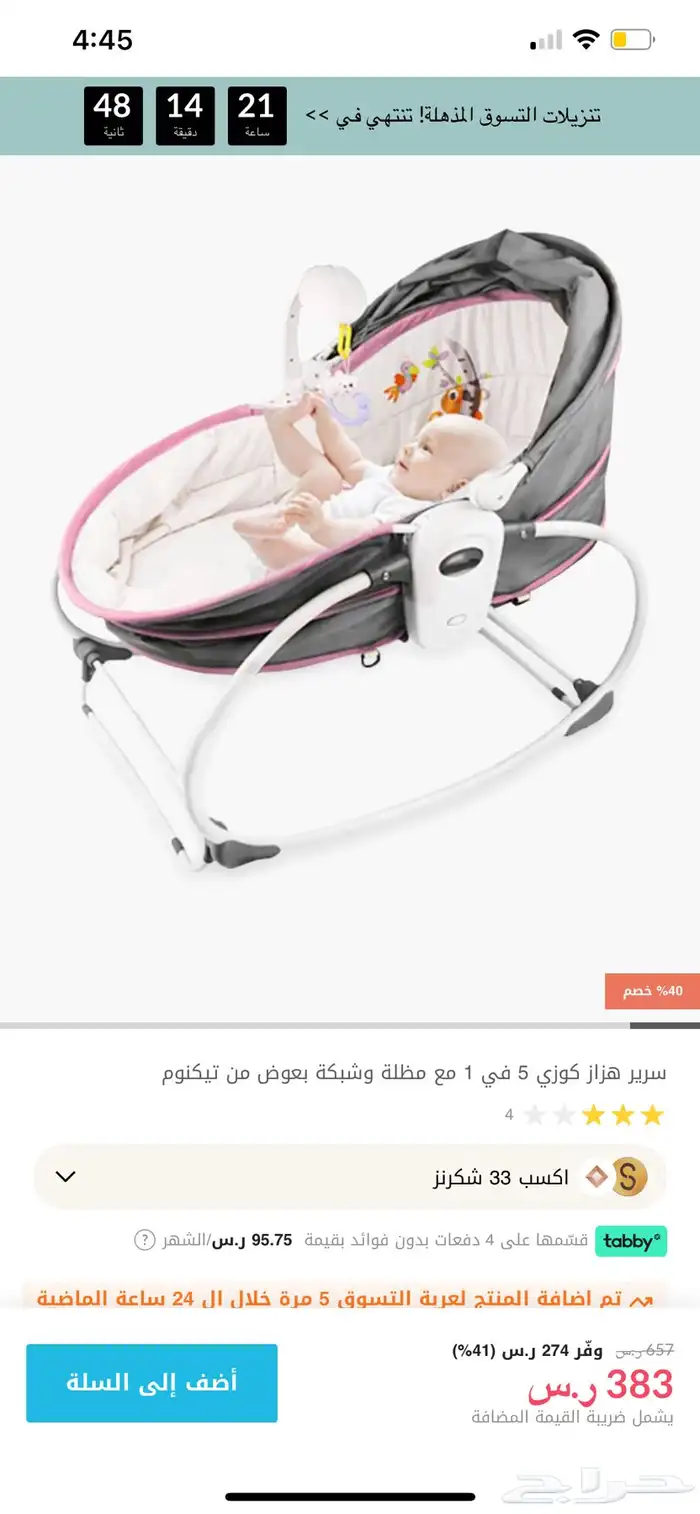700x1514 pixels.
Task: Tap the أضف إلى السلة button
Action: pos(151,1383)
